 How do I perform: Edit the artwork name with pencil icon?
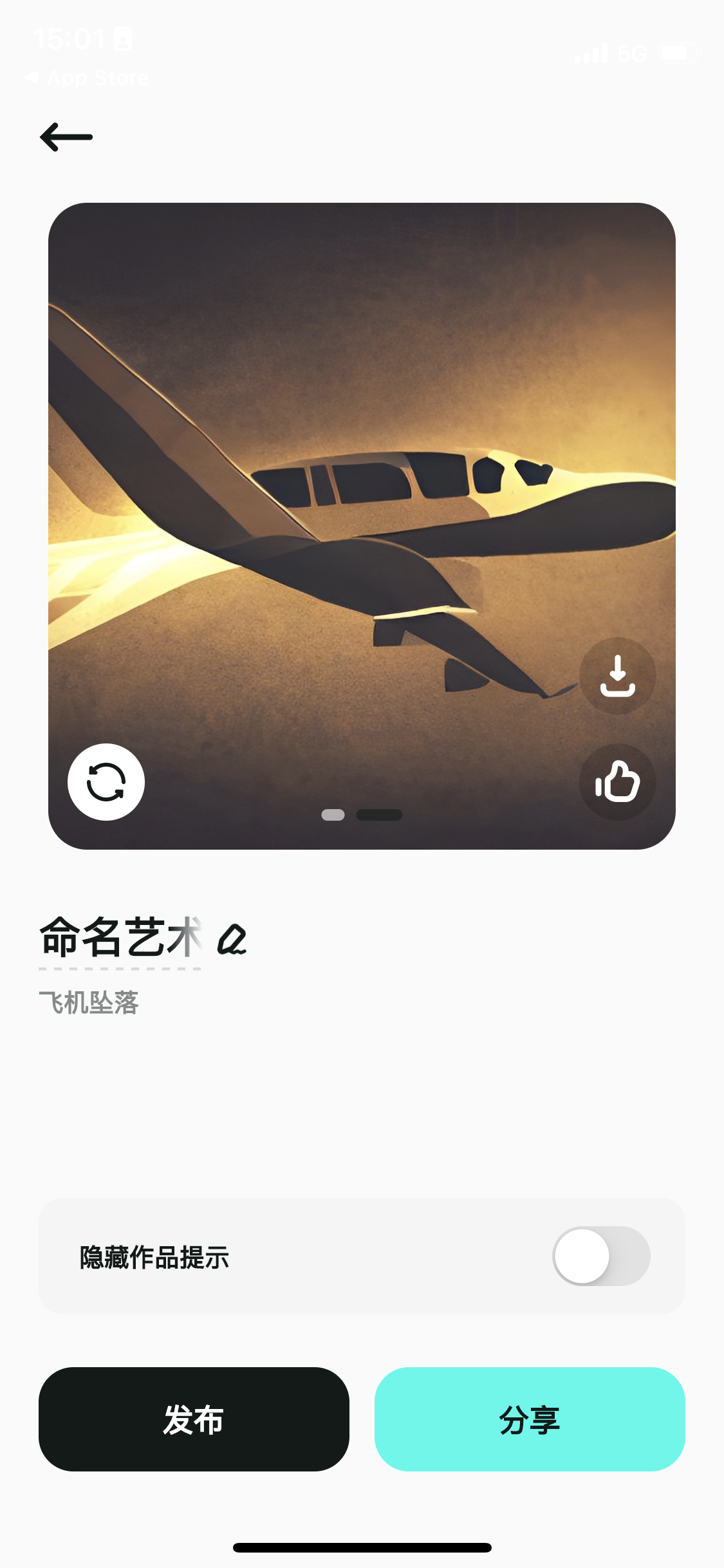coord(232,940)
